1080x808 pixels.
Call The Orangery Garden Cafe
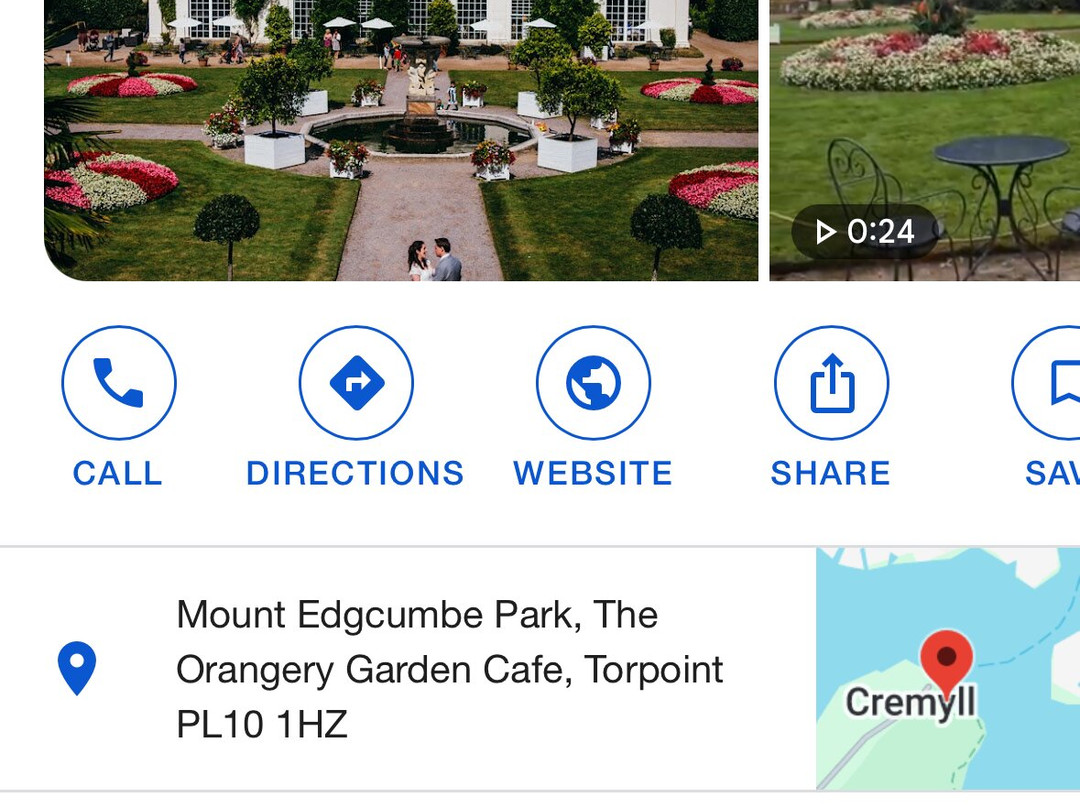click(118, 384)
